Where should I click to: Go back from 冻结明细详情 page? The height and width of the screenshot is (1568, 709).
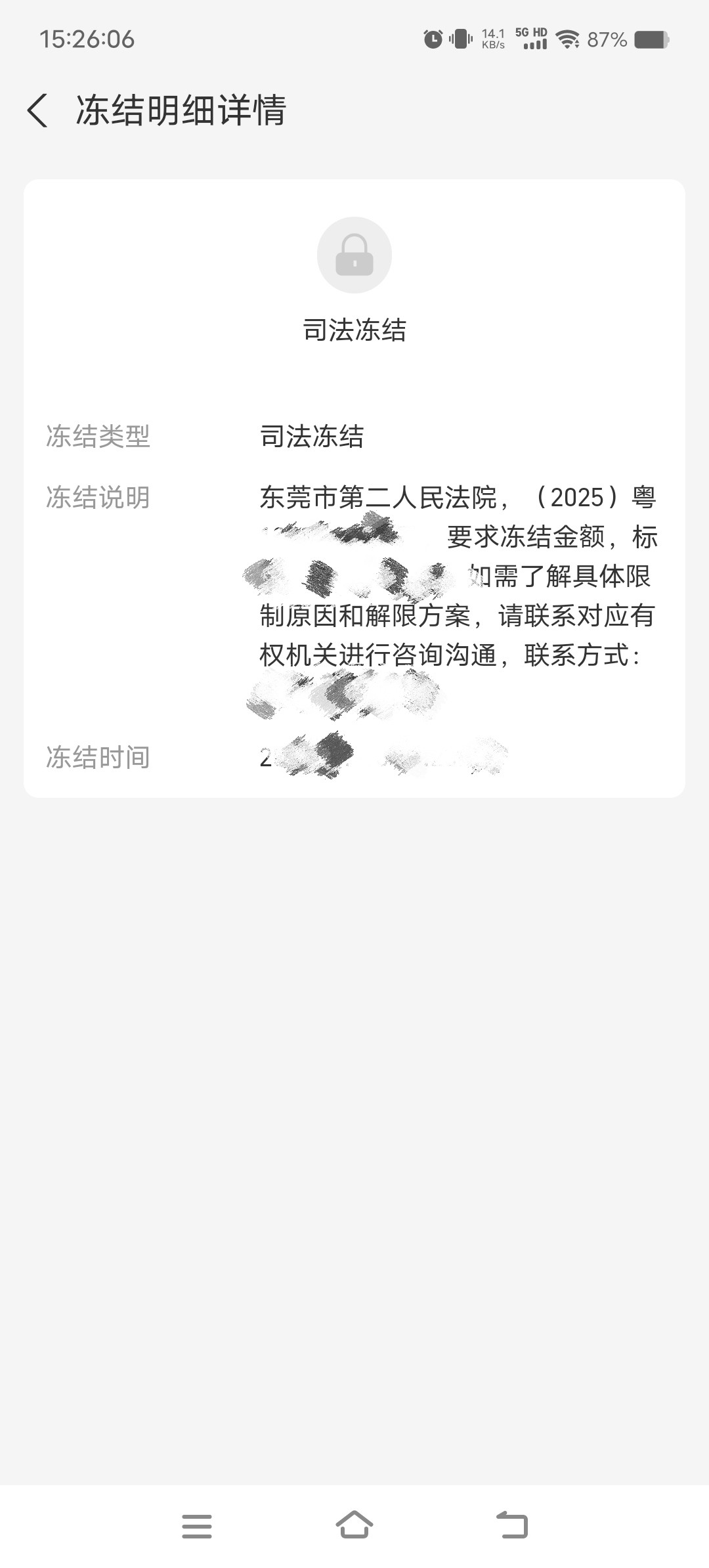[37, 110]
